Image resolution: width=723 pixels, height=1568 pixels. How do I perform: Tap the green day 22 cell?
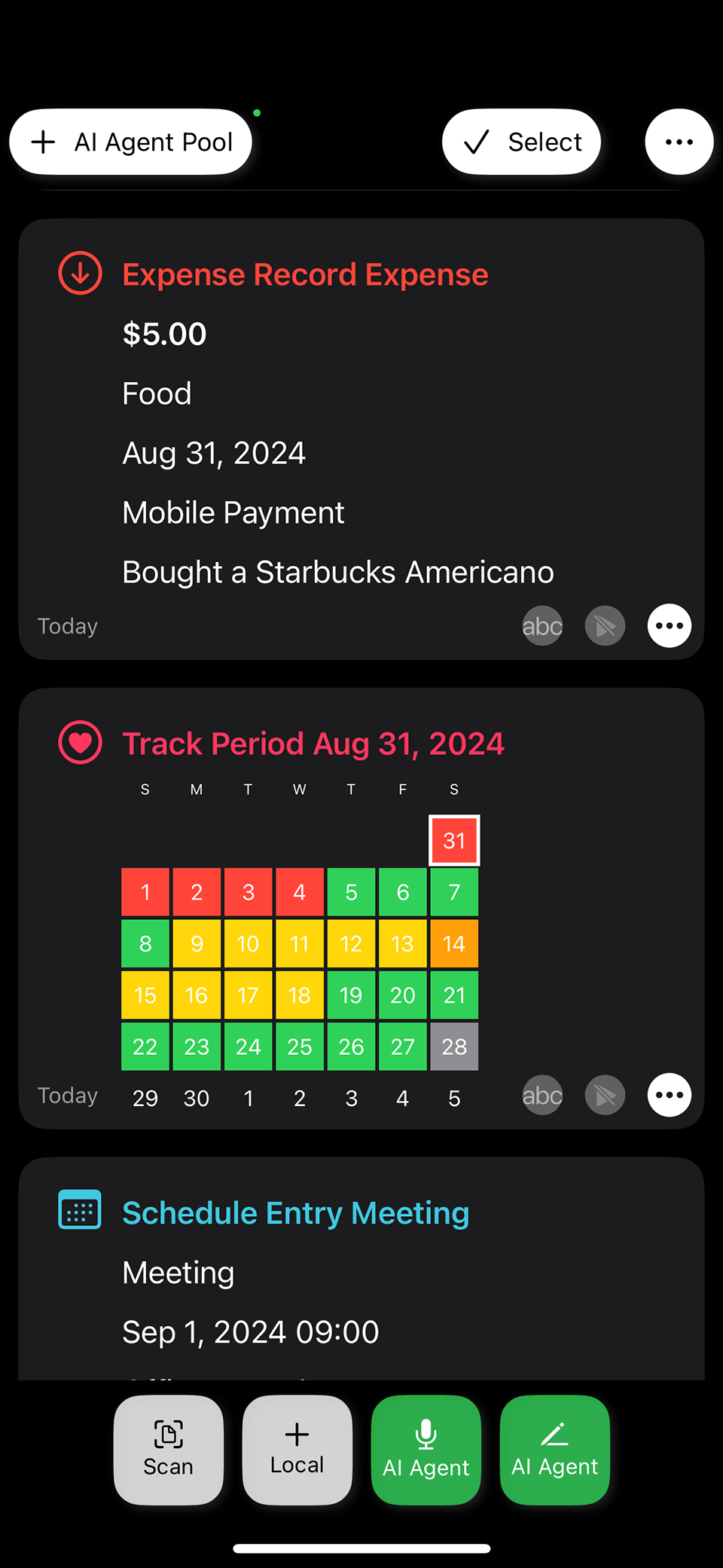click(x=145, y=1047)
